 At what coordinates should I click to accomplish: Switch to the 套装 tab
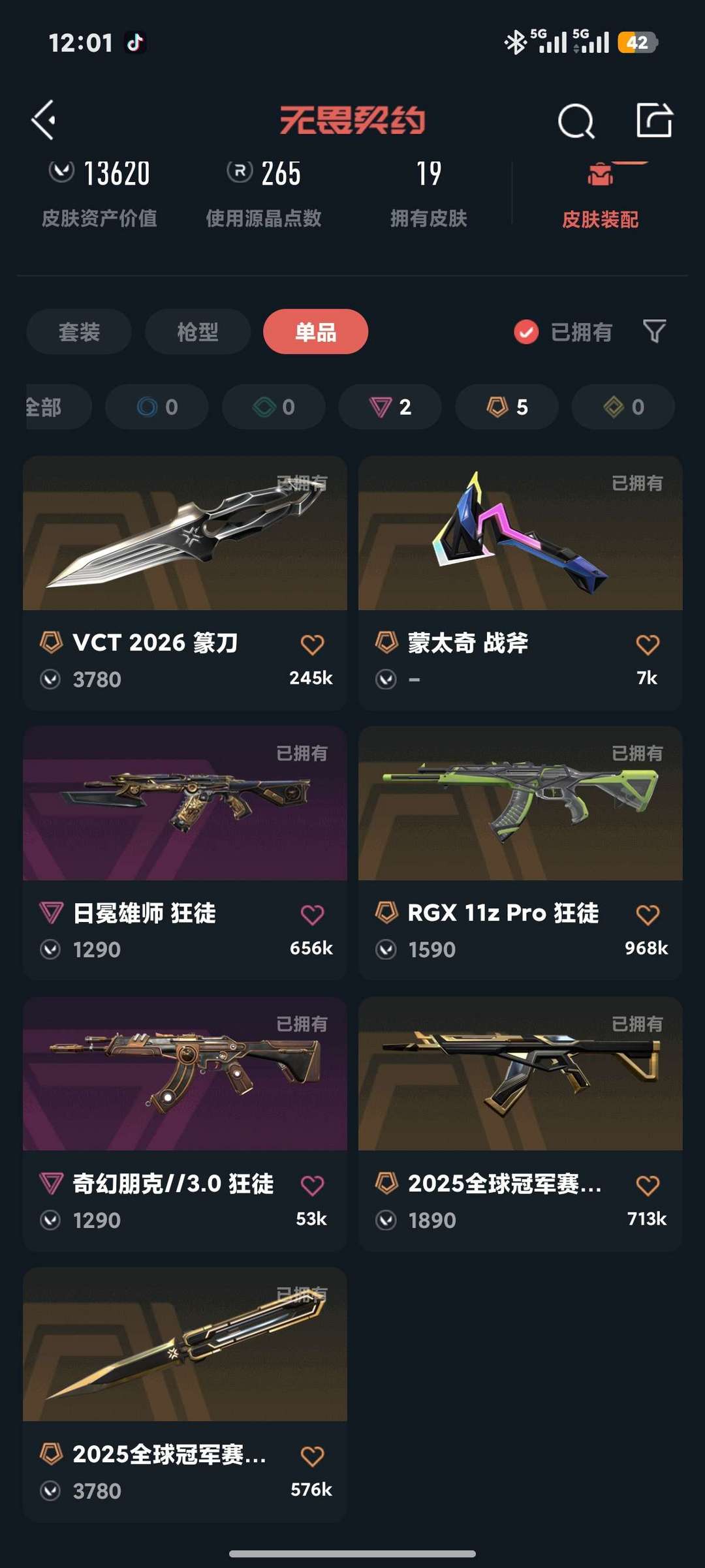pyautogui.click(x=79, y=331)
